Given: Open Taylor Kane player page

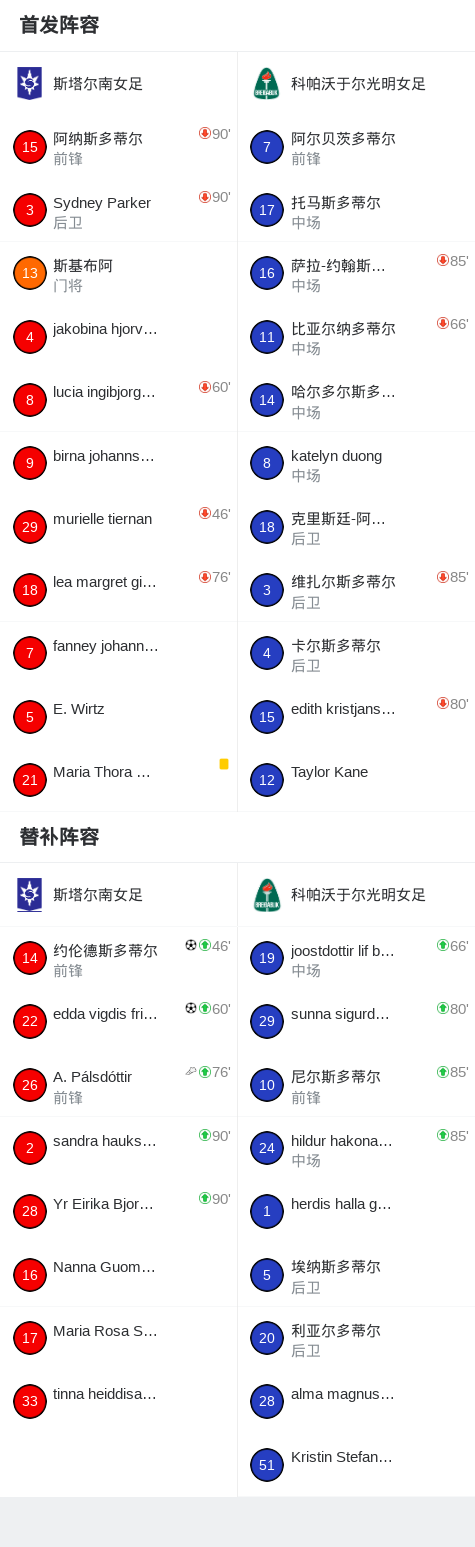Looking at the screenshot, I should 356,780.
